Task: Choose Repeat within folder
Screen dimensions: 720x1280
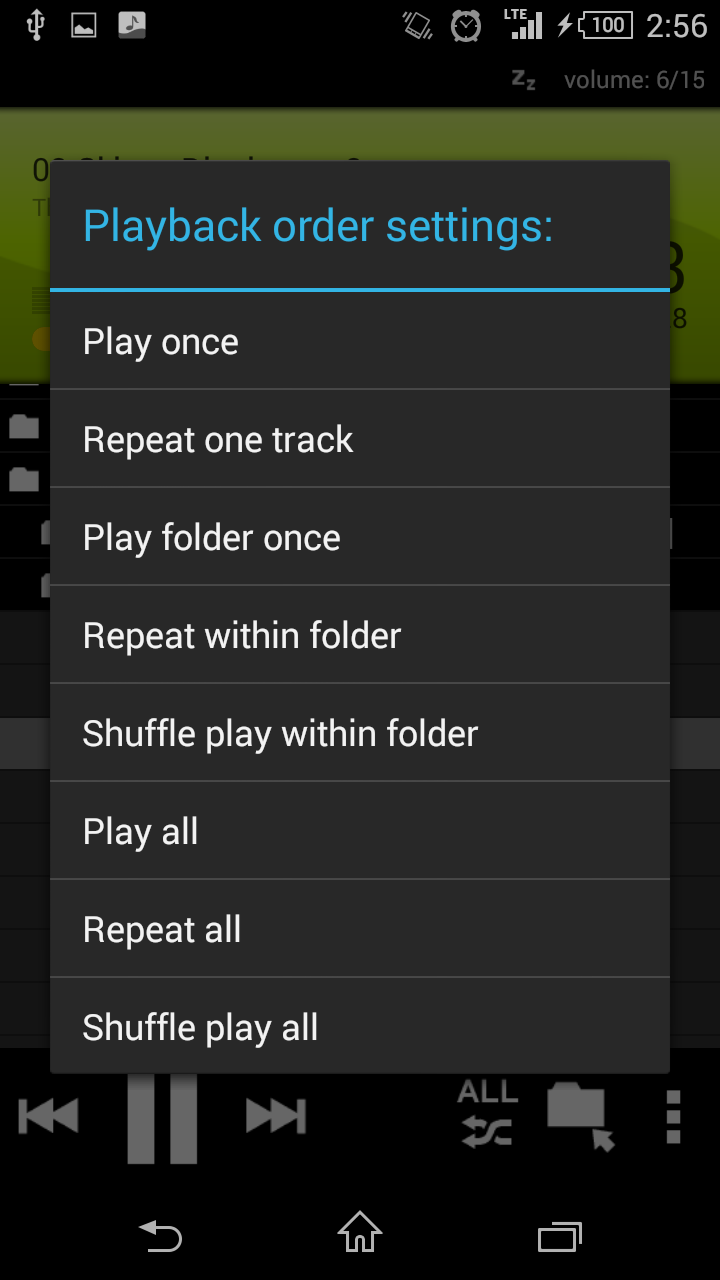Action: click(x=360, y=635)
